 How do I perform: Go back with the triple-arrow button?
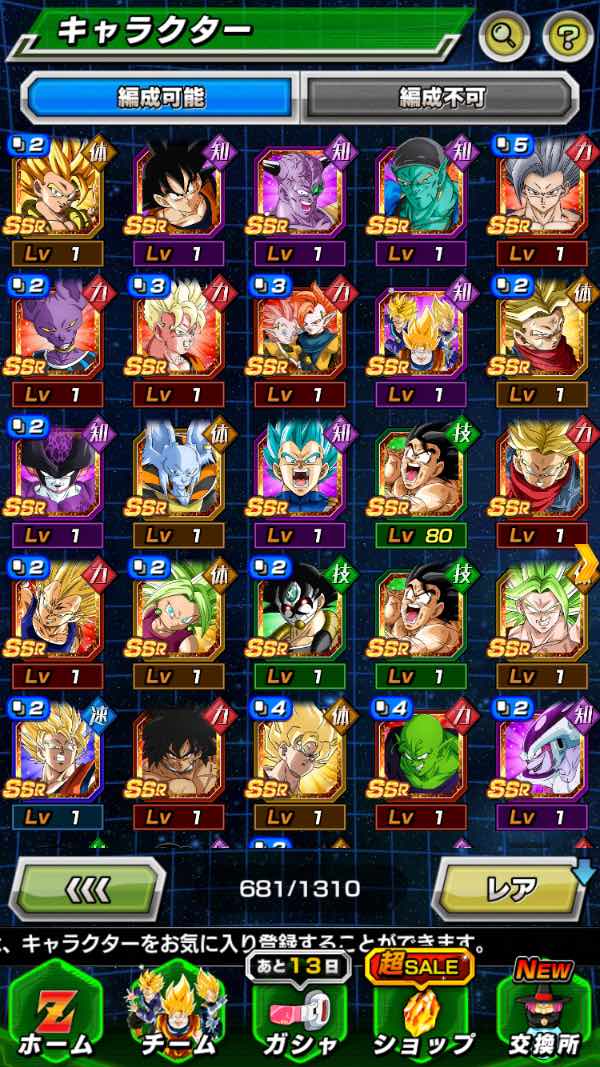coord(88,888)
